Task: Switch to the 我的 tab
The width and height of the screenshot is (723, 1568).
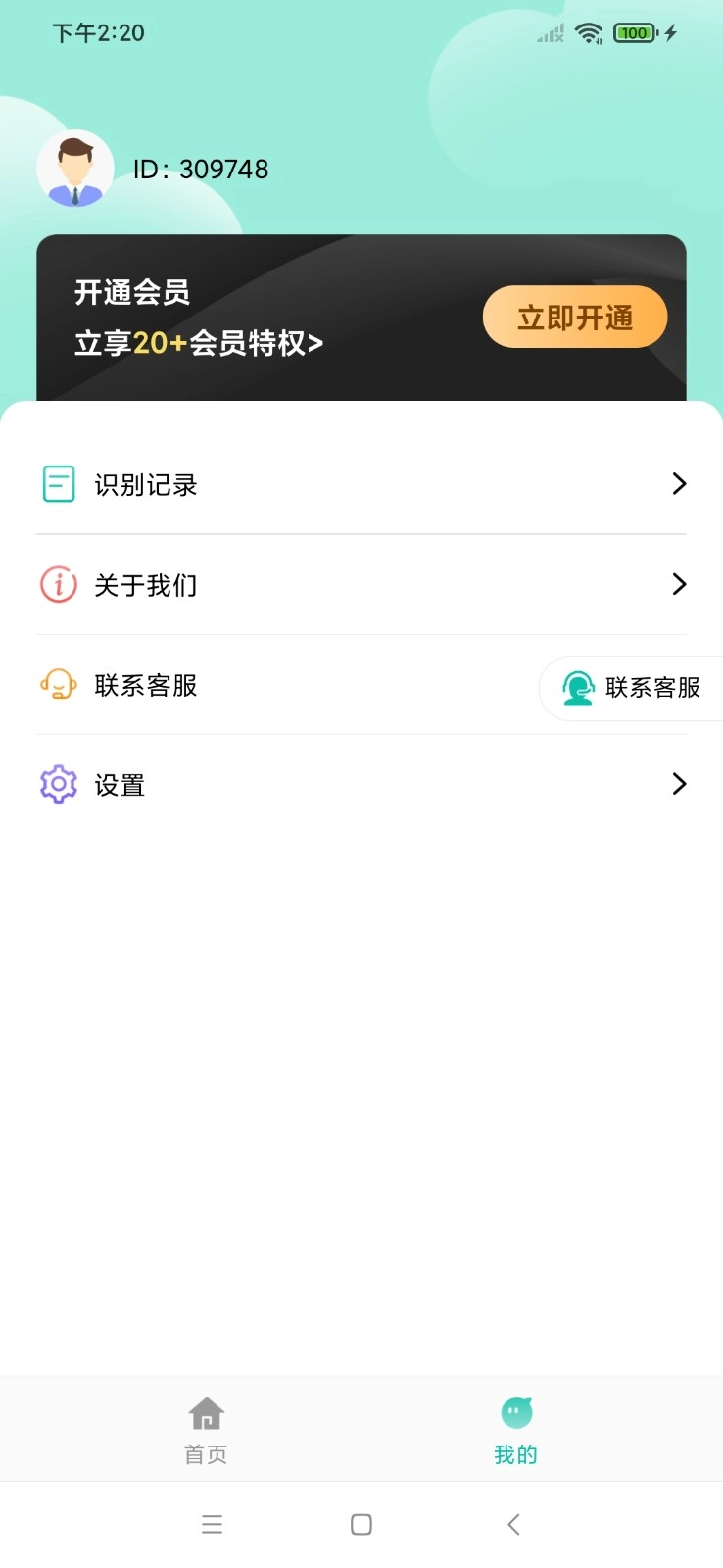Action: (x=515, y=1428)
